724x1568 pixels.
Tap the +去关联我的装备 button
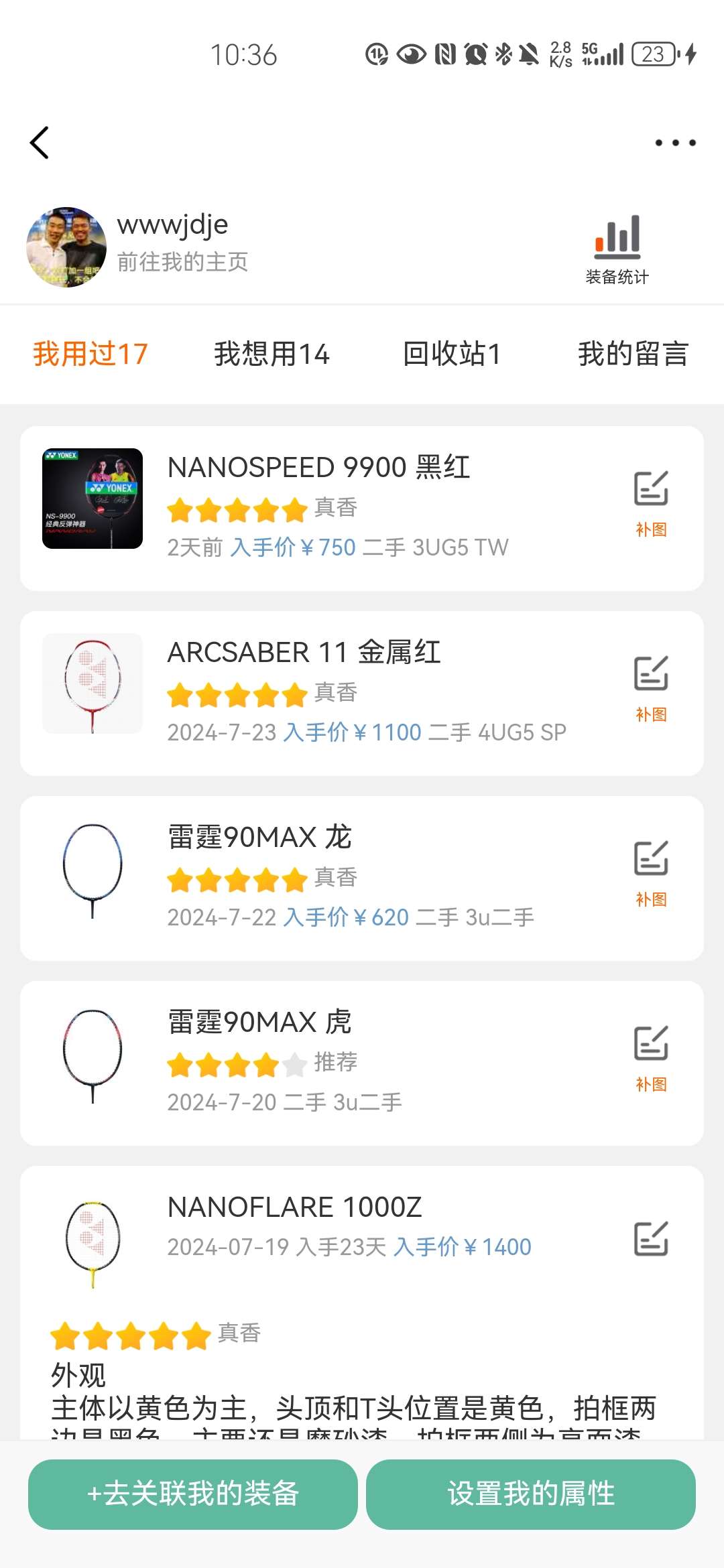point(193,1494)
